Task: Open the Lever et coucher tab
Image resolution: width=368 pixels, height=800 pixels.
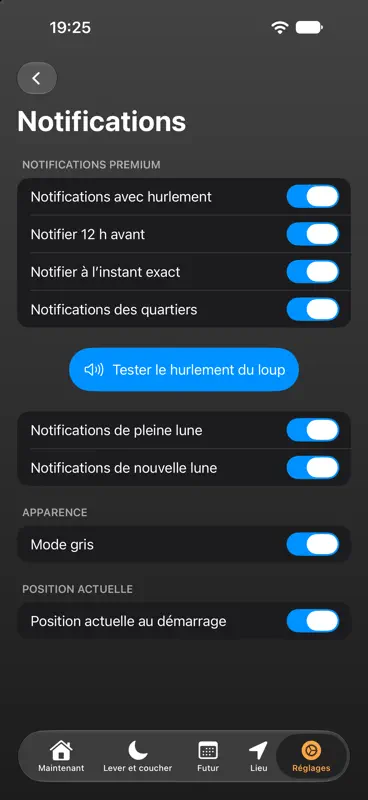Action: point(138,756)
